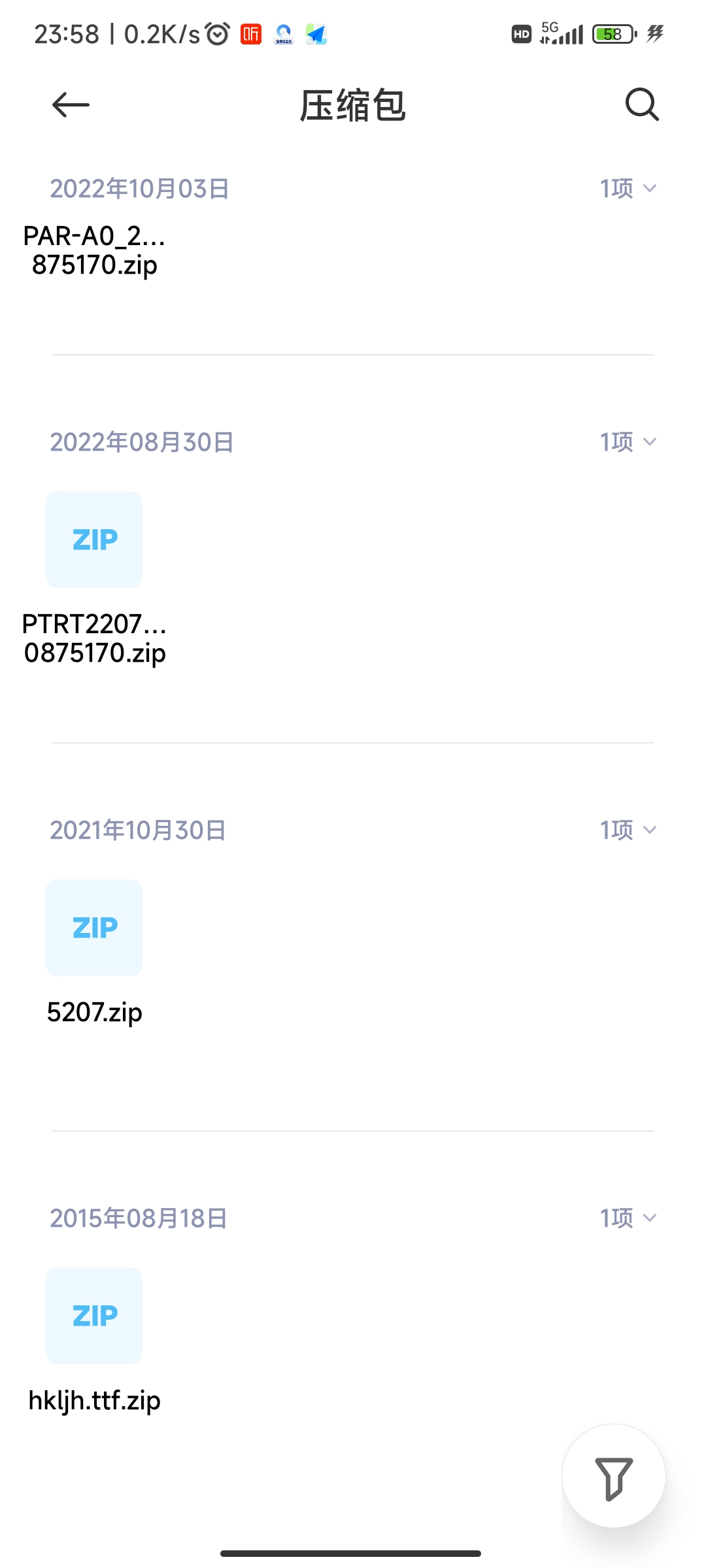Open search in the archives screen

tap(642, 105)
